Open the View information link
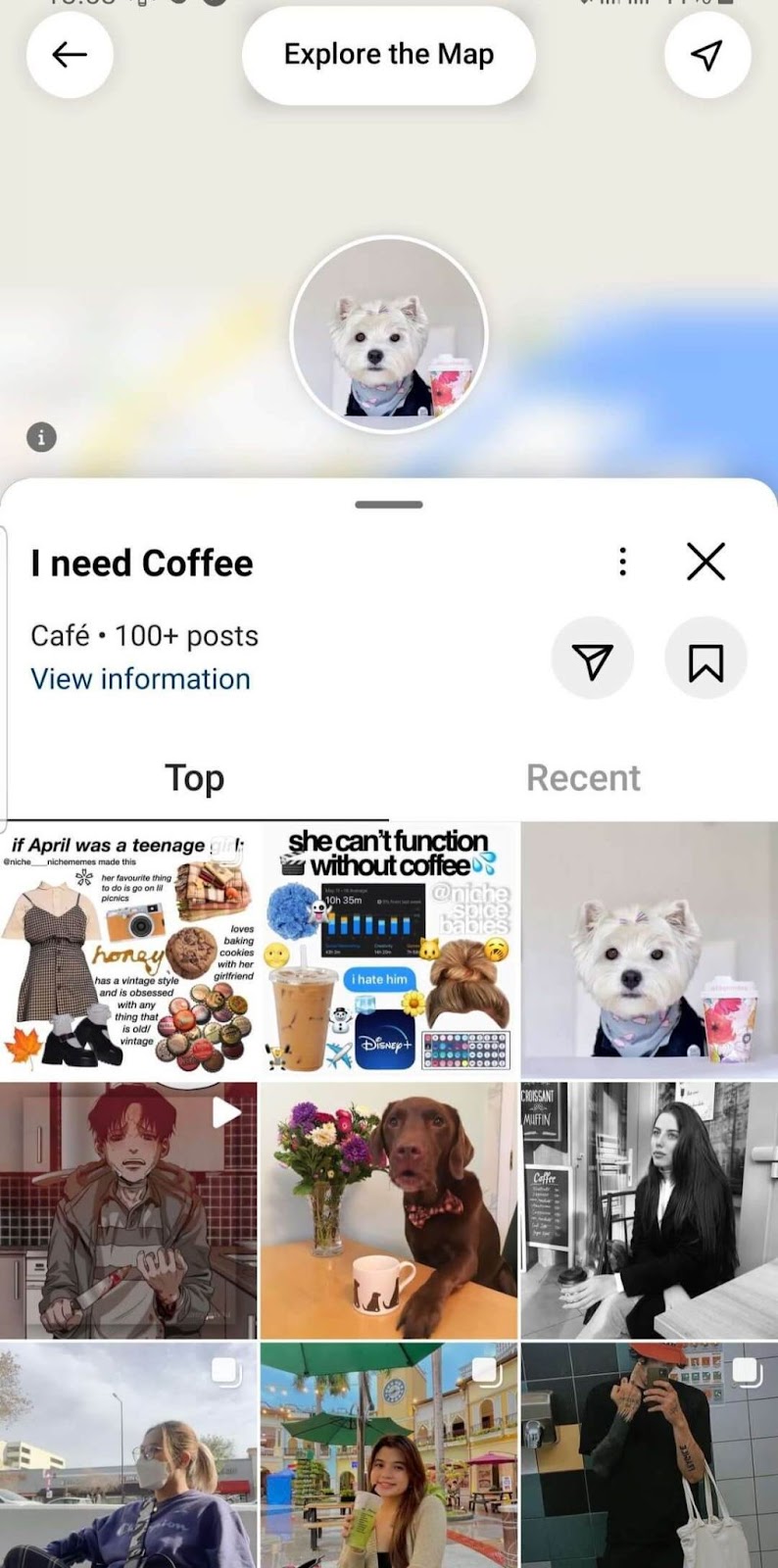This screenshot has height=1568, width=778. [x=140, y=679]
